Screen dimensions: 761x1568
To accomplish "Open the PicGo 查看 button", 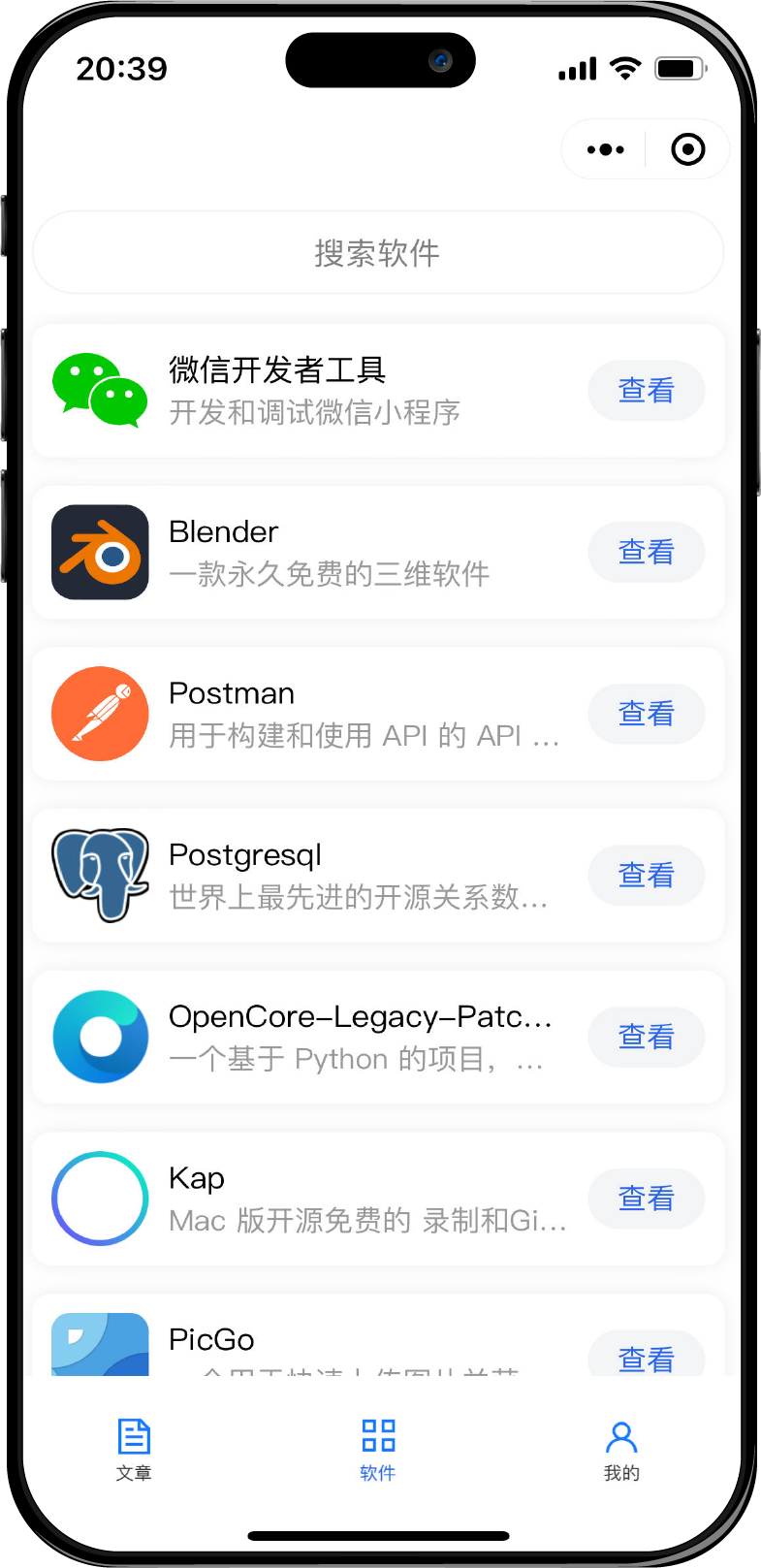I will pyautogui.click(x=646, y=1354).
